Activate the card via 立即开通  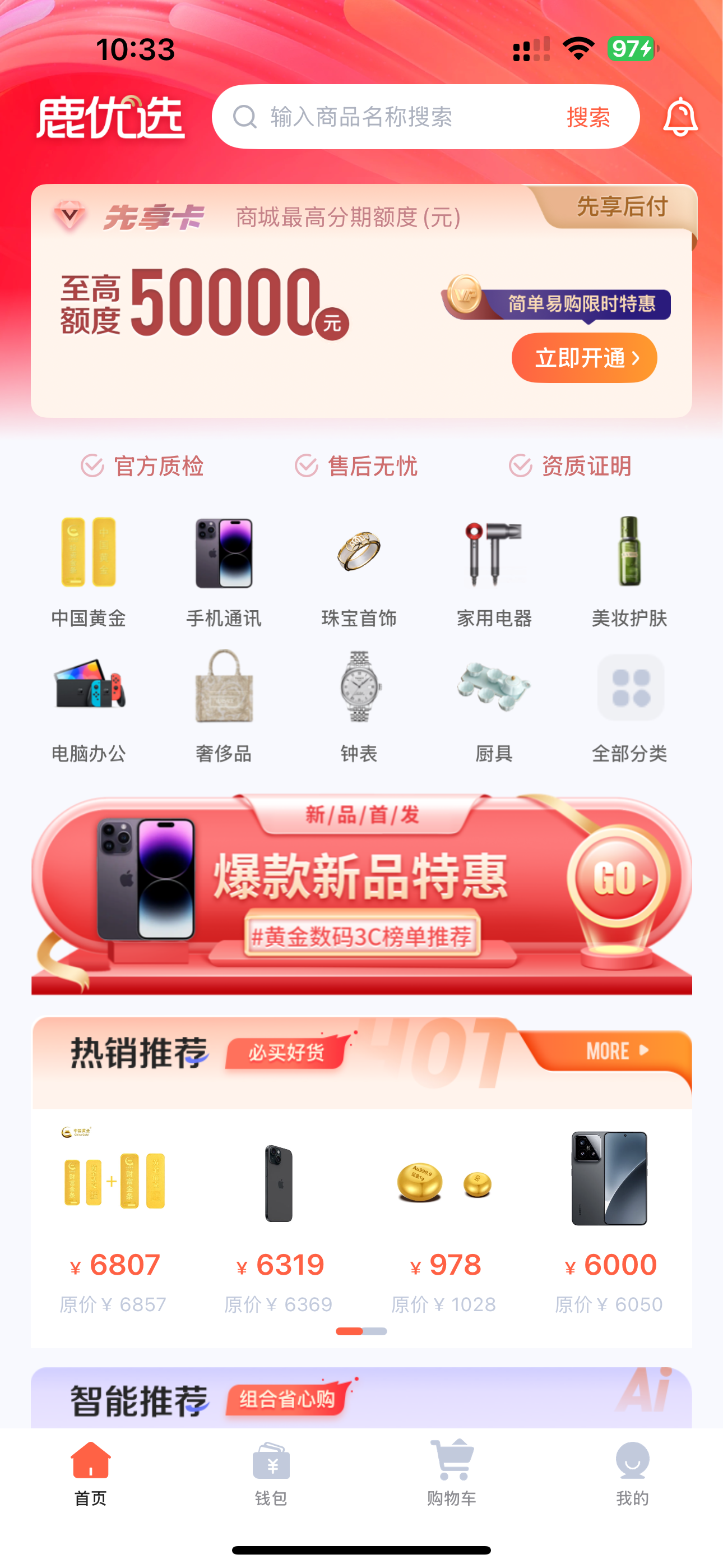[x=584, y=358]
